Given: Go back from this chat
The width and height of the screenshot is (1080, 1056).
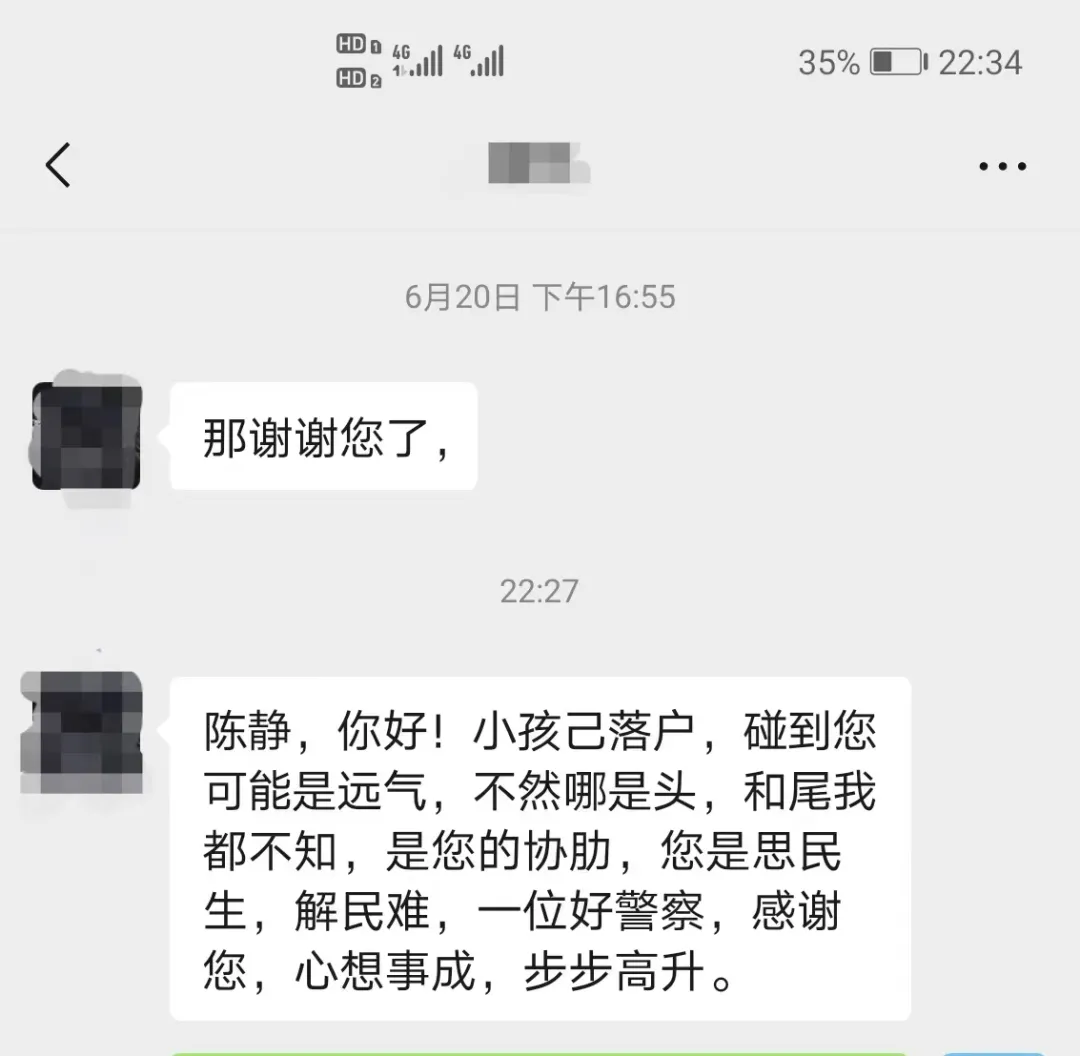Looking at the screenshot, I should pyautogui.click(x=58, y=165).
